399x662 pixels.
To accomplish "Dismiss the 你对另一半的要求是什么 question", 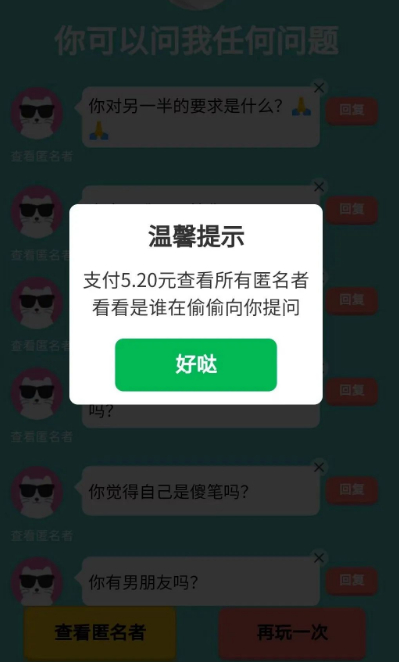I will (319, 88).
